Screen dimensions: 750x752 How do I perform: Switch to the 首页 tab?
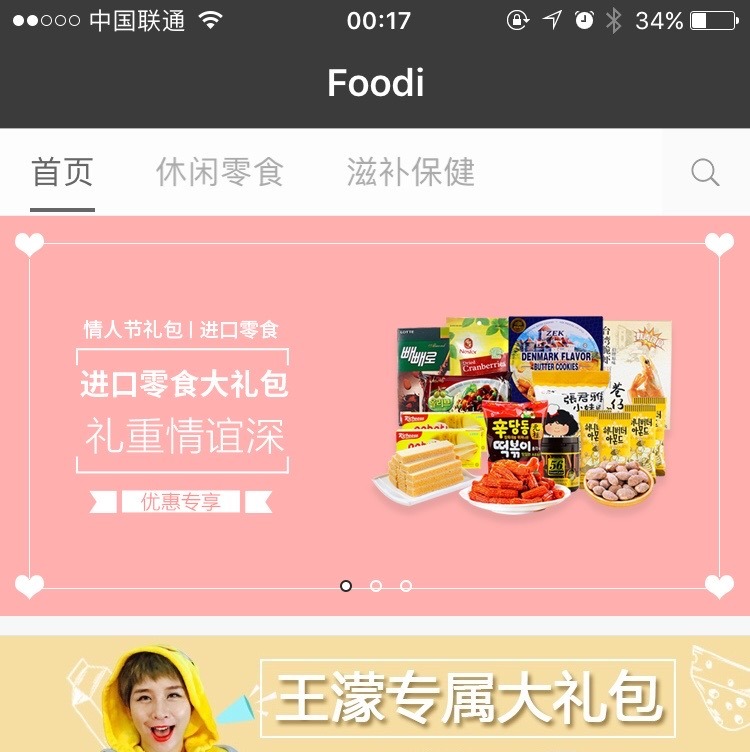(x=62, y=172)
